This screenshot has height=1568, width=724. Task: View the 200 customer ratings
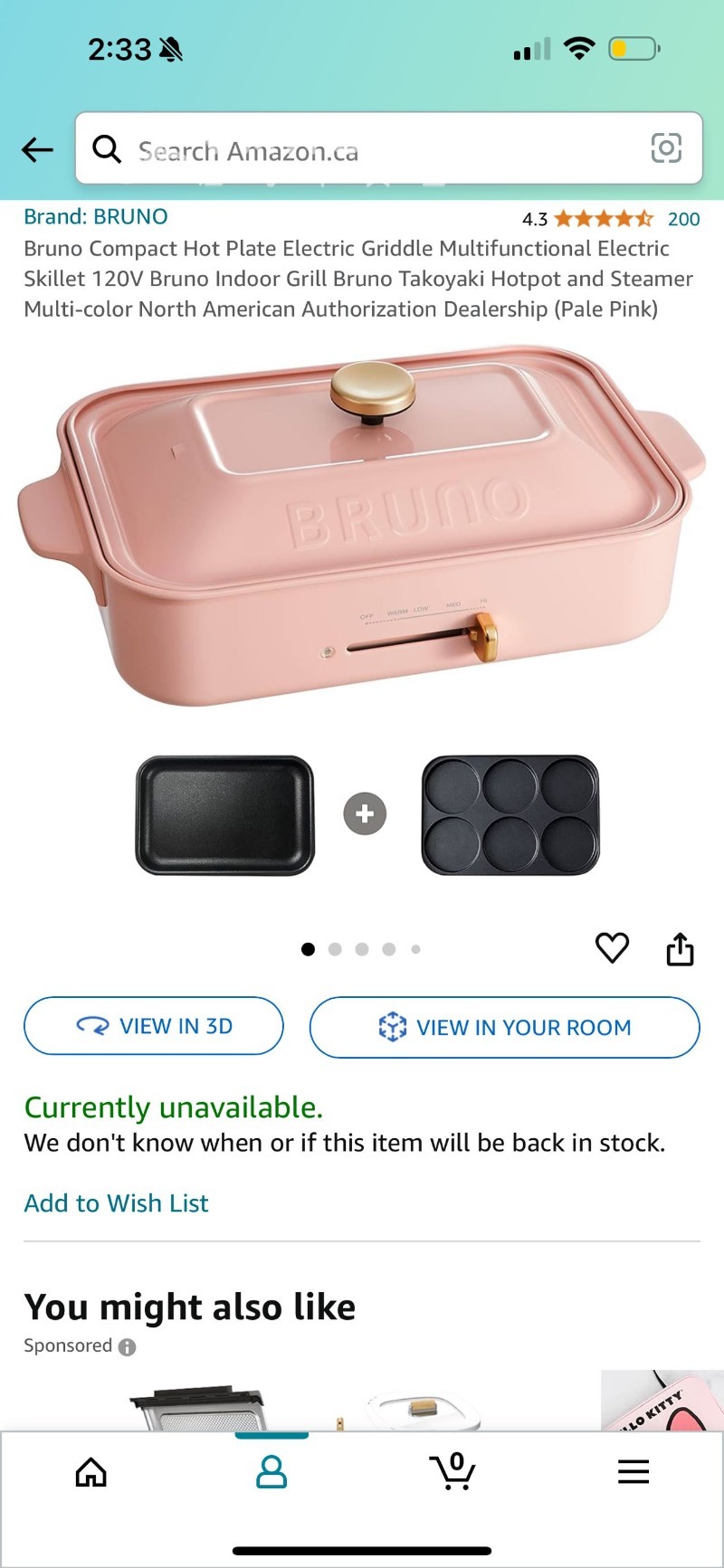tap(683, 219)
